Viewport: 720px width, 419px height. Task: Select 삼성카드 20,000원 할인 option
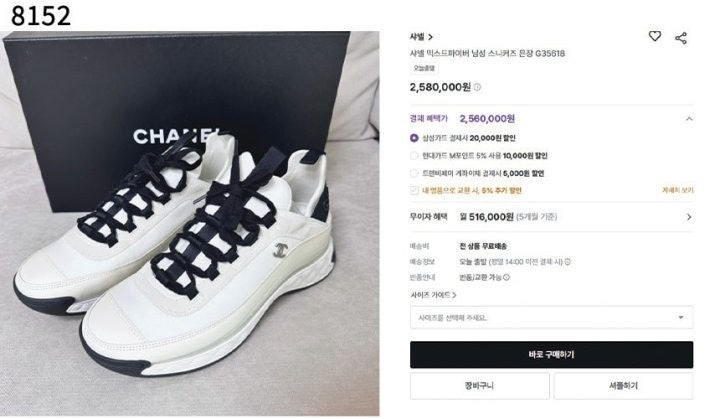(415, 138)
